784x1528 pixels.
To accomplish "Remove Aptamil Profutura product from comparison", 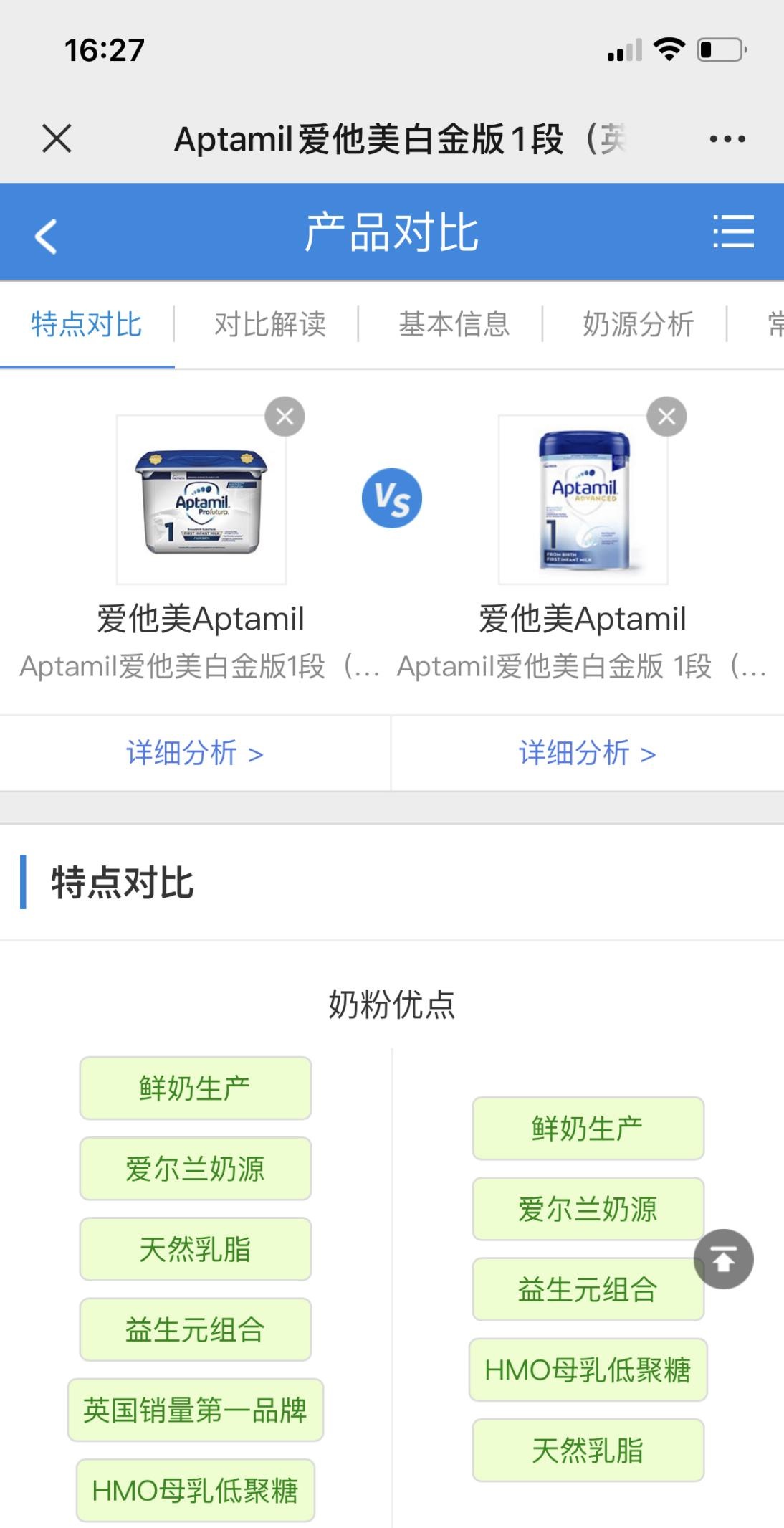I will pyautogui.click(x=285, y=417).
